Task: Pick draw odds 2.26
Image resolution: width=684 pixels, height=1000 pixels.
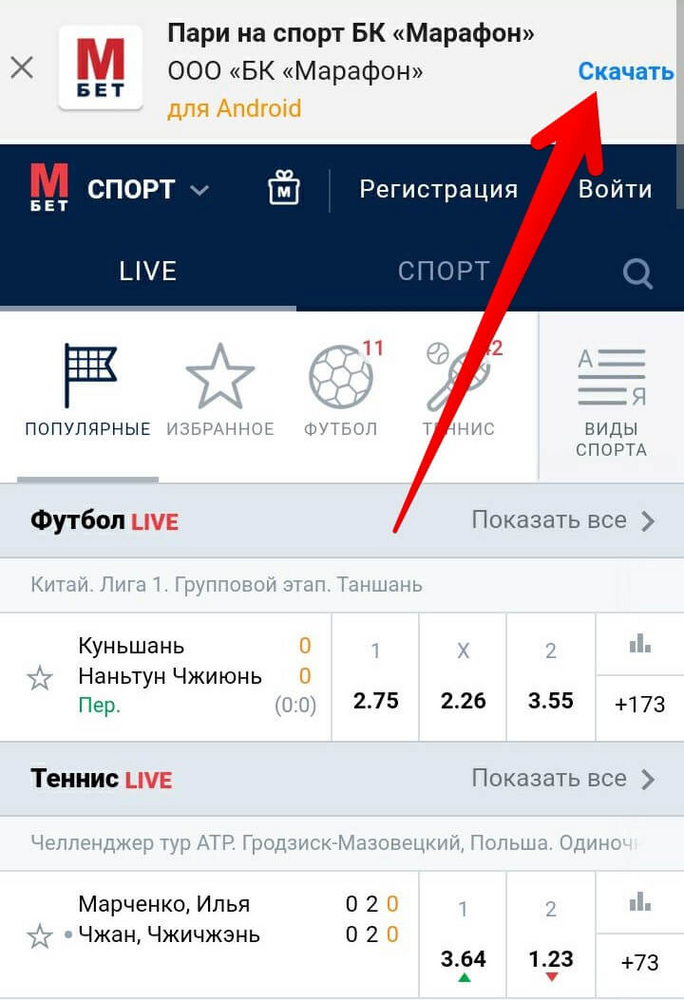Action: [463, 679]
